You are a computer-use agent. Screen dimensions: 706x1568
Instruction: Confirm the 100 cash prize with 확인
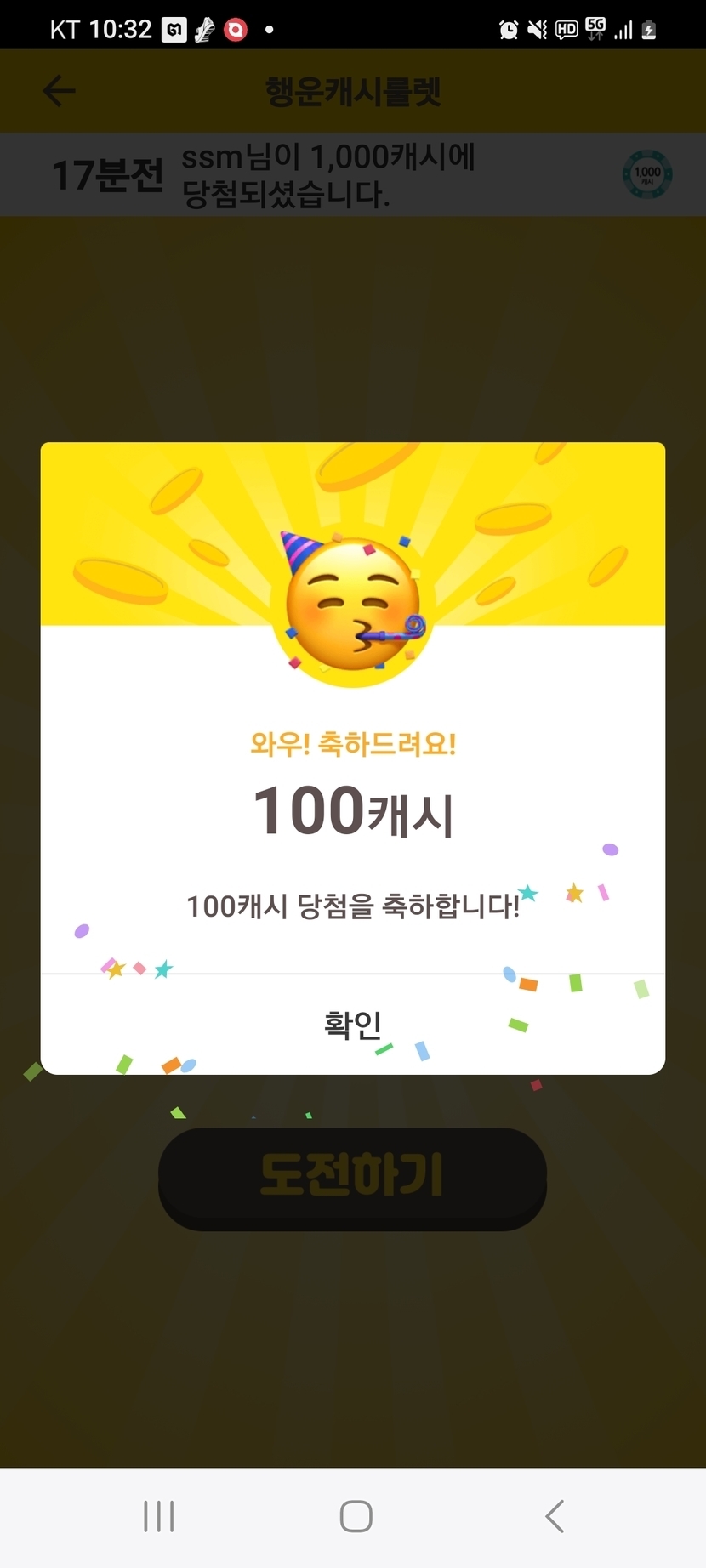352,1024
